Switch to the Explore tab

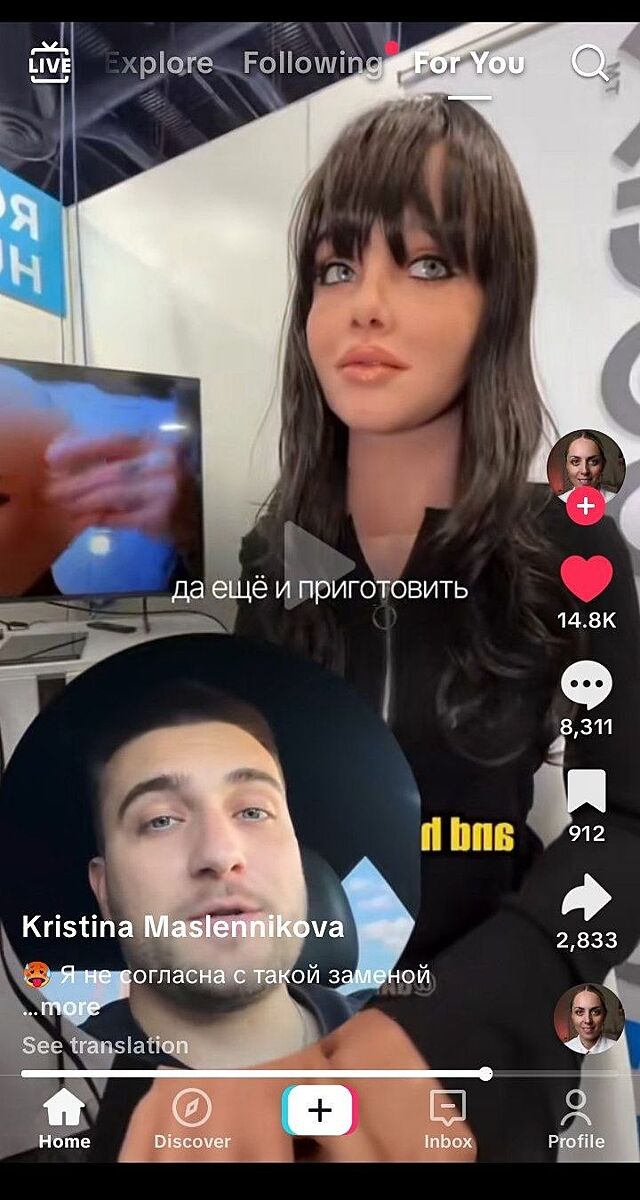pyautogui.click(x=159, y=63)
